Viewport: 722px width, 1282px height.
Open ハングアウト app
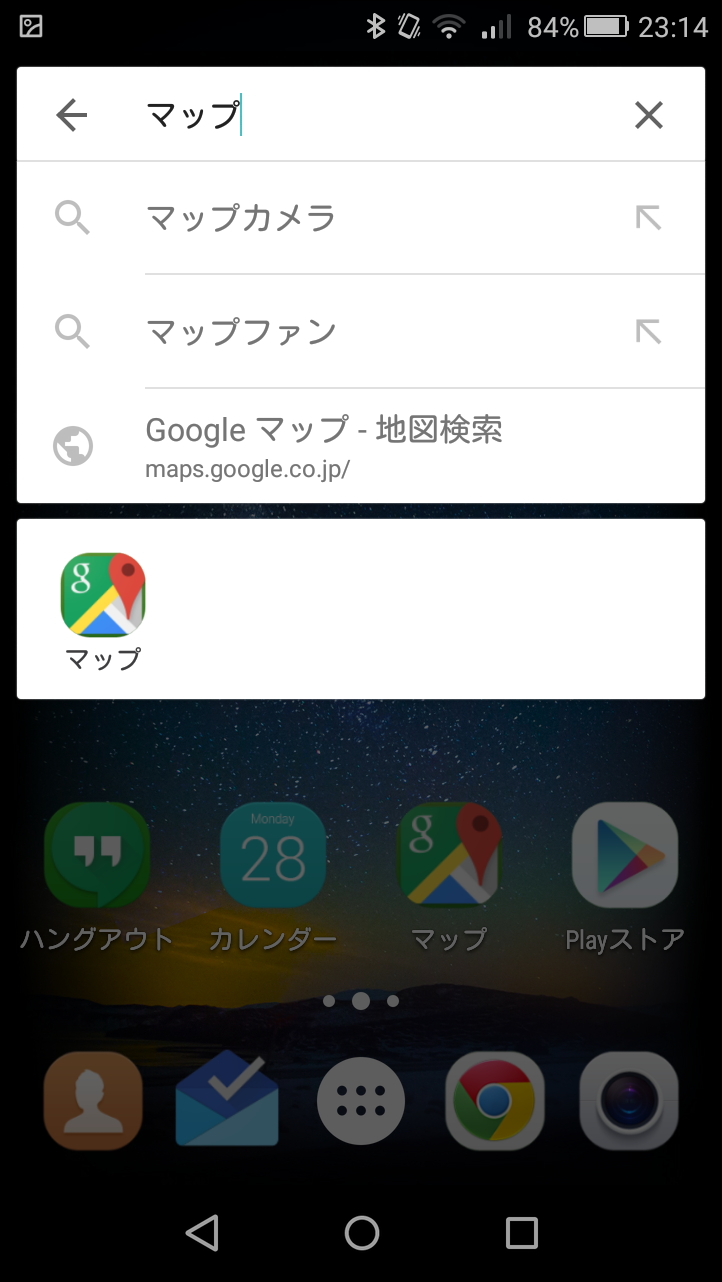click(x=97, y=856)
